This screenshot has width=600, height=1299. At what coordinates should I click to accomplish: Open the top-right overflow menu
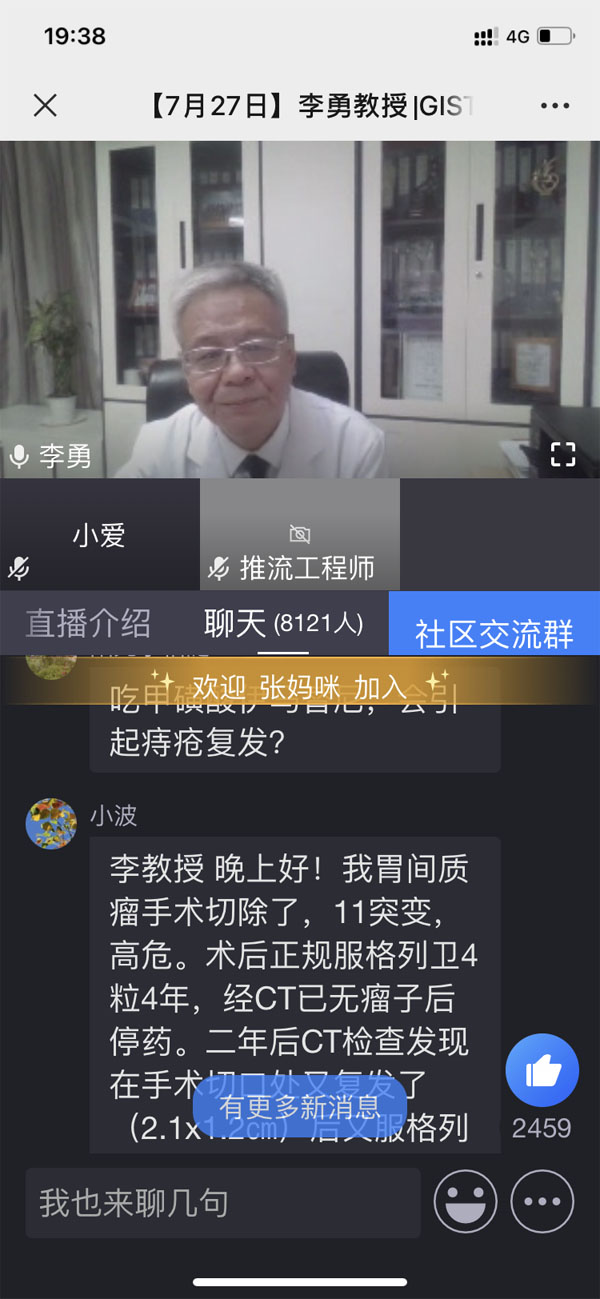pos(555,105)
